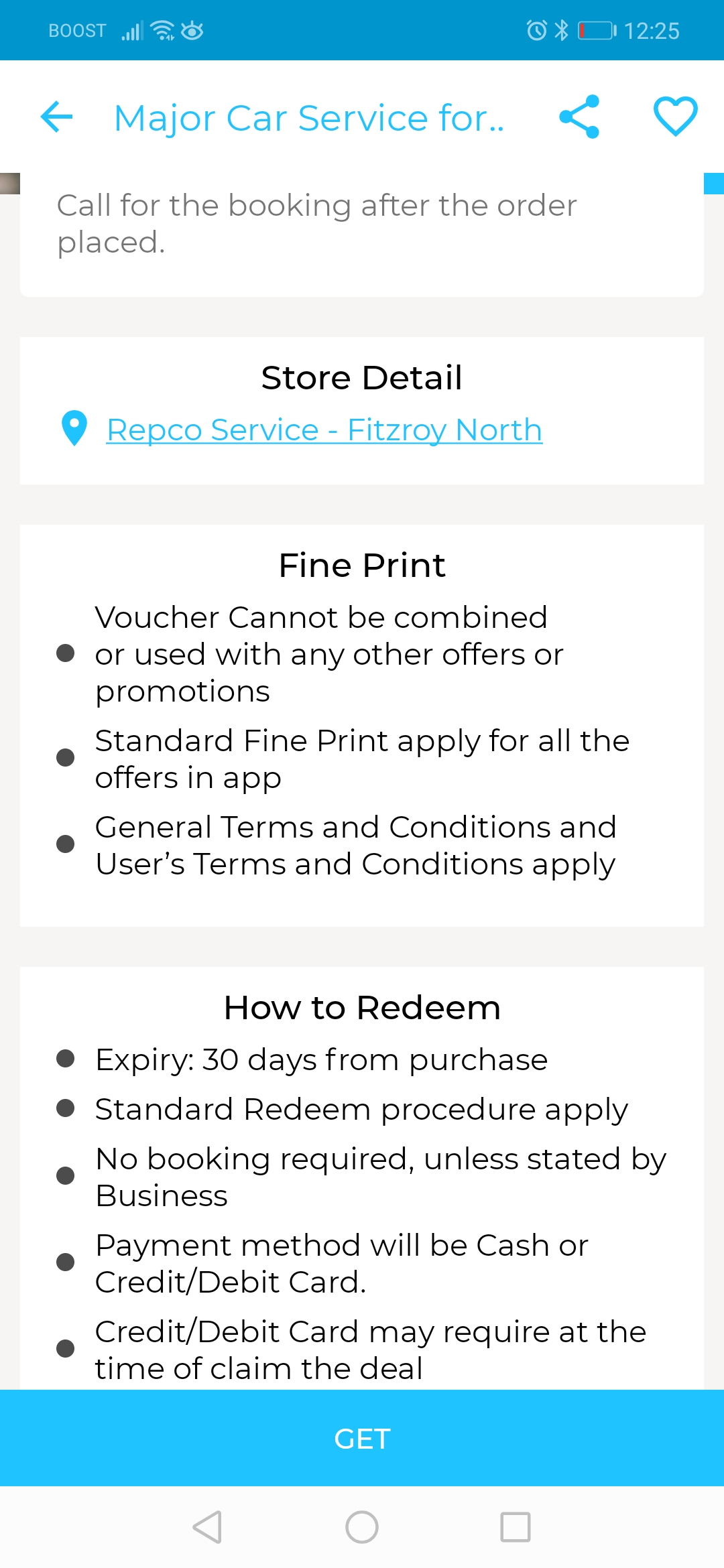
Task: Go back using the top arrow
Action: (x=56, y=117)
